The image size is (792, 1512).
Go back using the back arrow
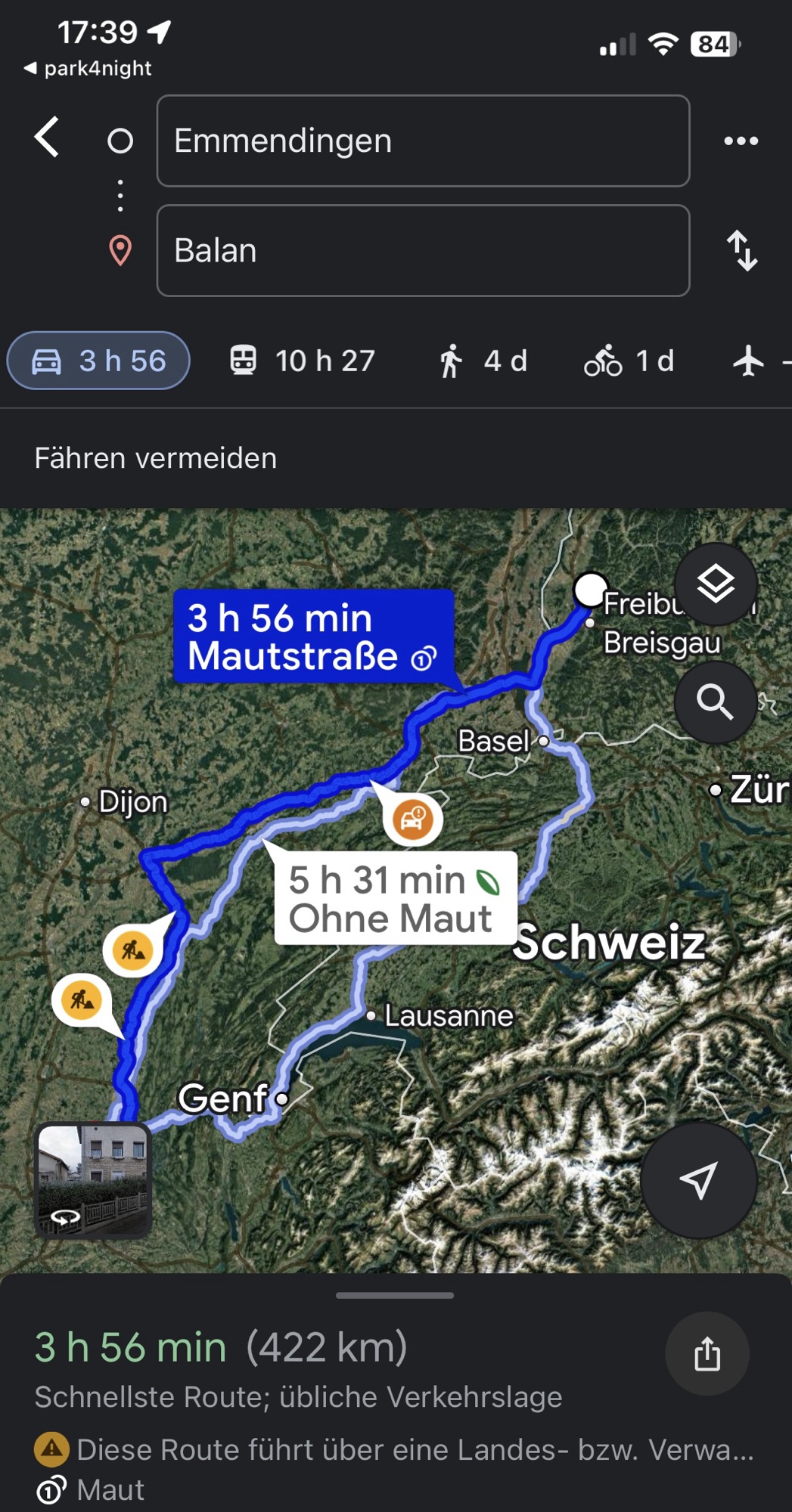[47, 138]
